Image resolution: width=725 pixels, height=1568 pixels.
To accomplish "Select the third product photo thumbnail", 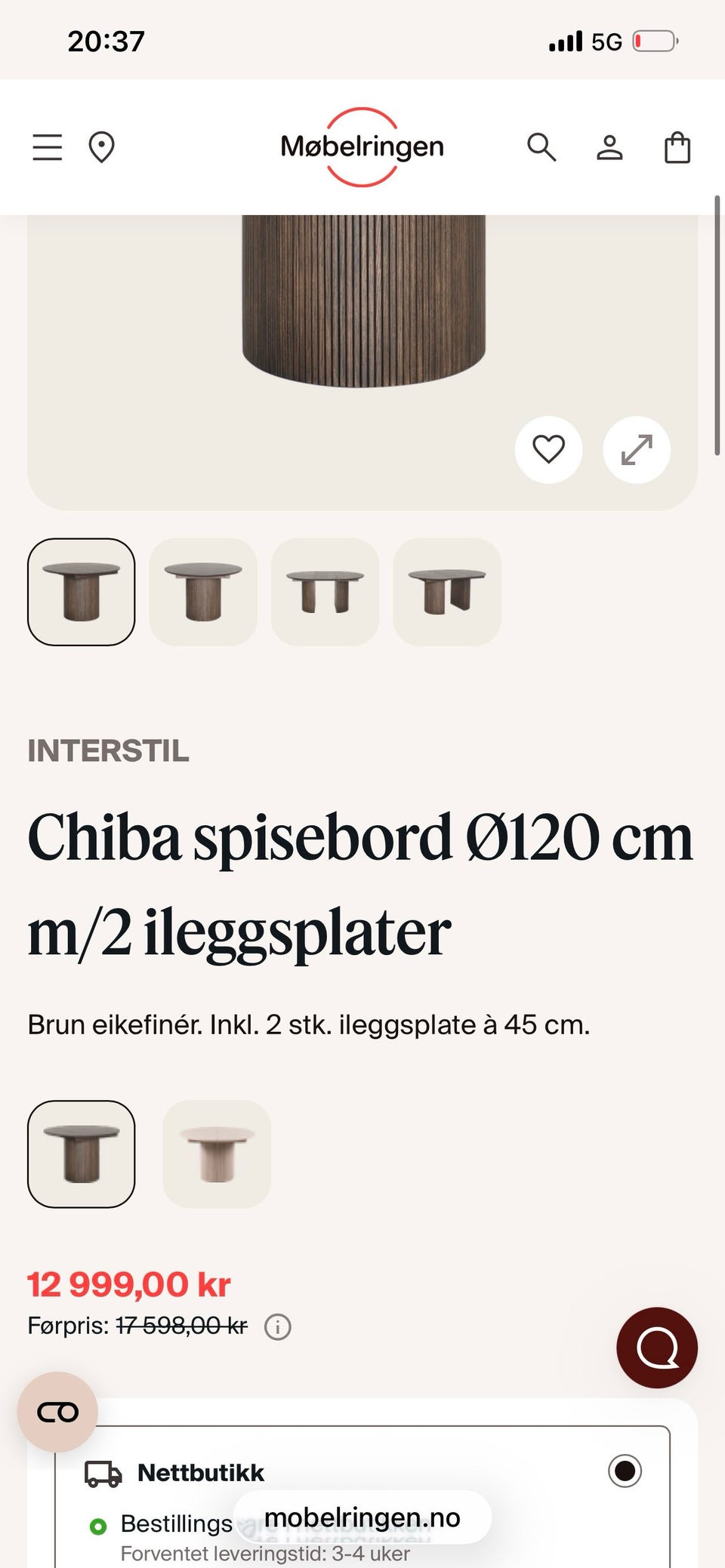I will pyautogui.click(x=325, y=592).
